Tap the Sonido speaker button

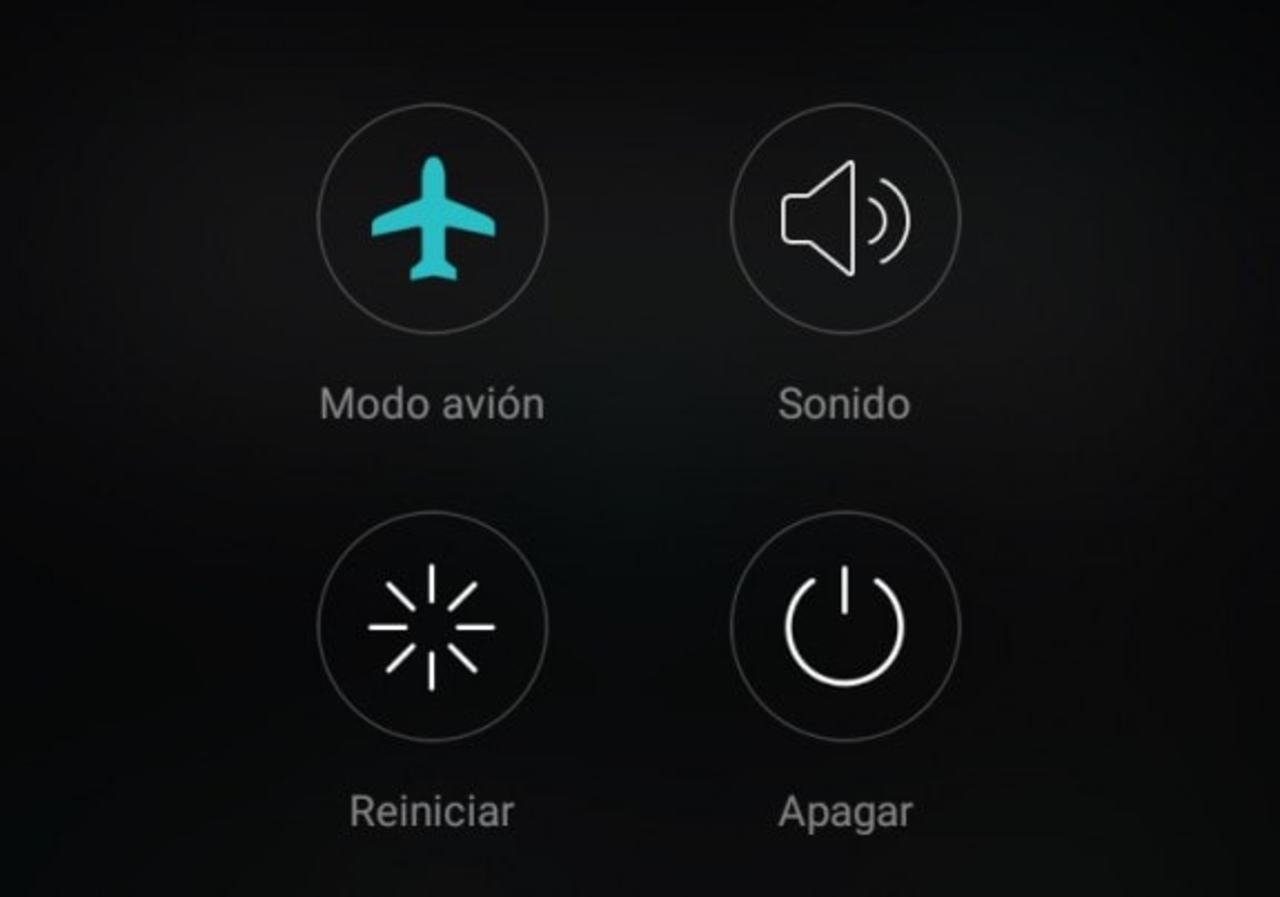845,218
